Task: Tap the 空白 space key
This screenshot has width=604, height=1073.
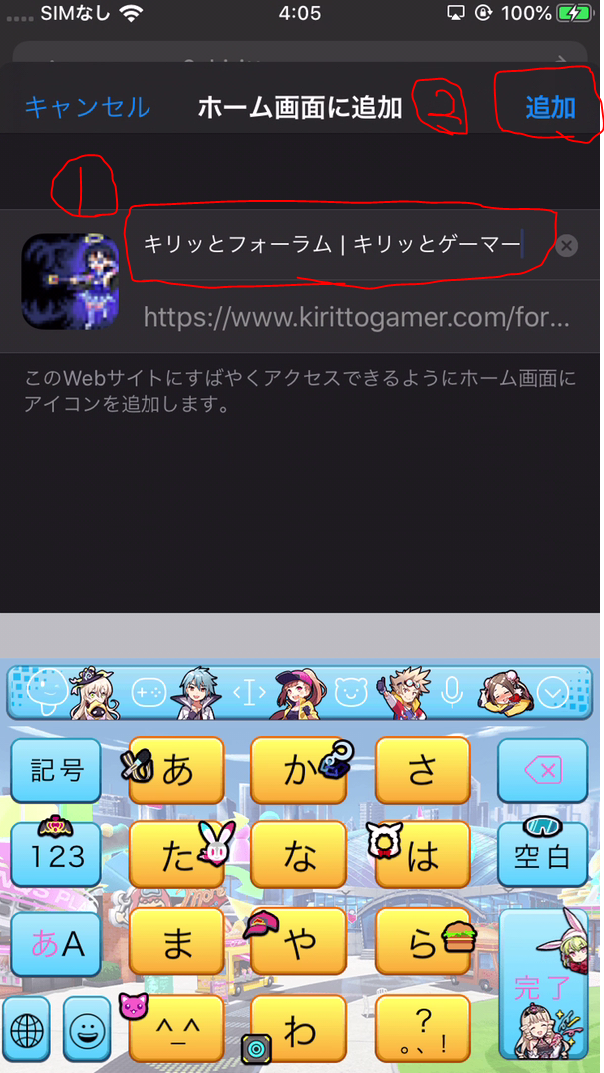Action: (543, 855)
